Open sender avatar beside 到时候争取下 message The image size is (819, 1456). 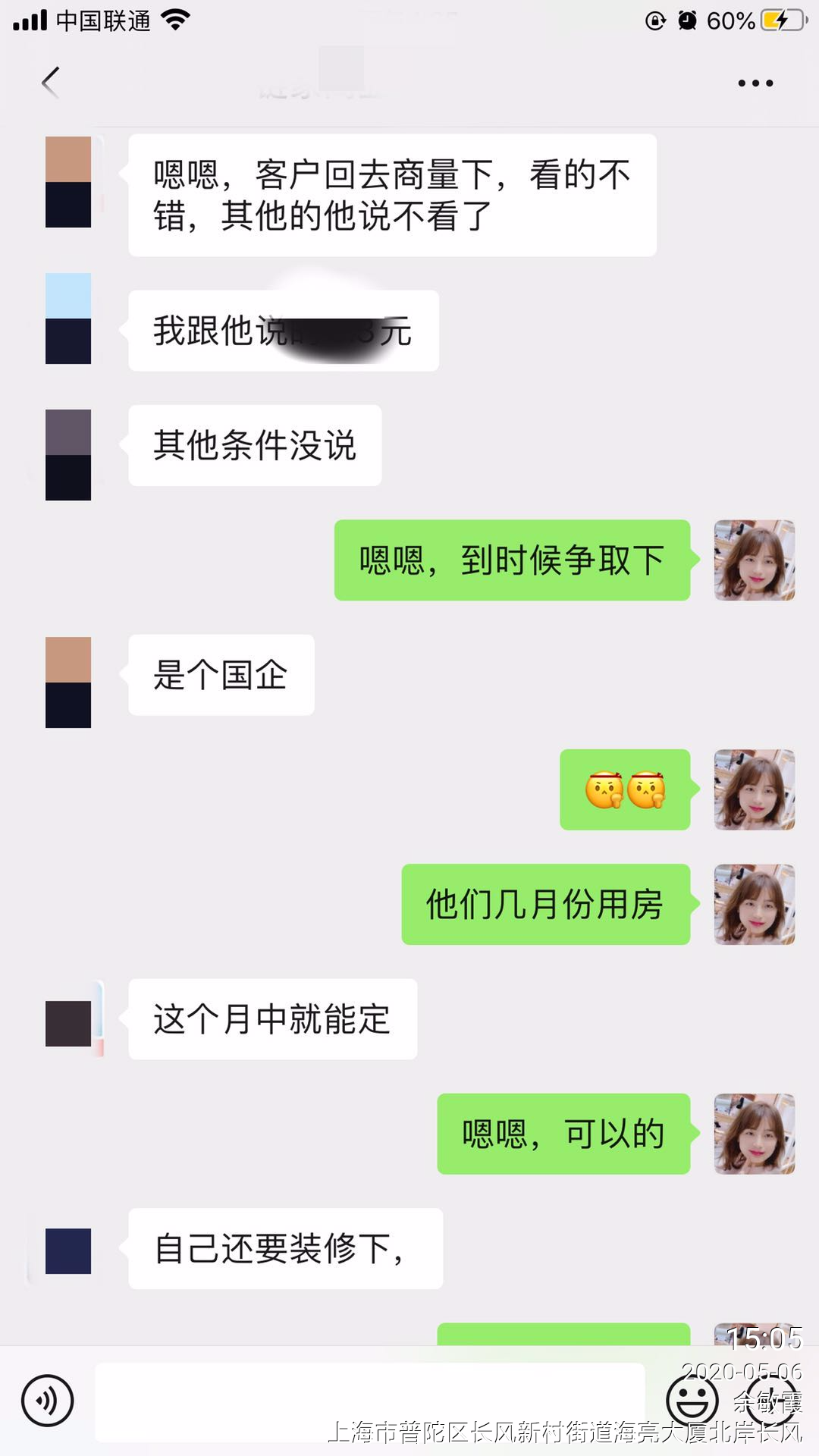pos(754,560)
